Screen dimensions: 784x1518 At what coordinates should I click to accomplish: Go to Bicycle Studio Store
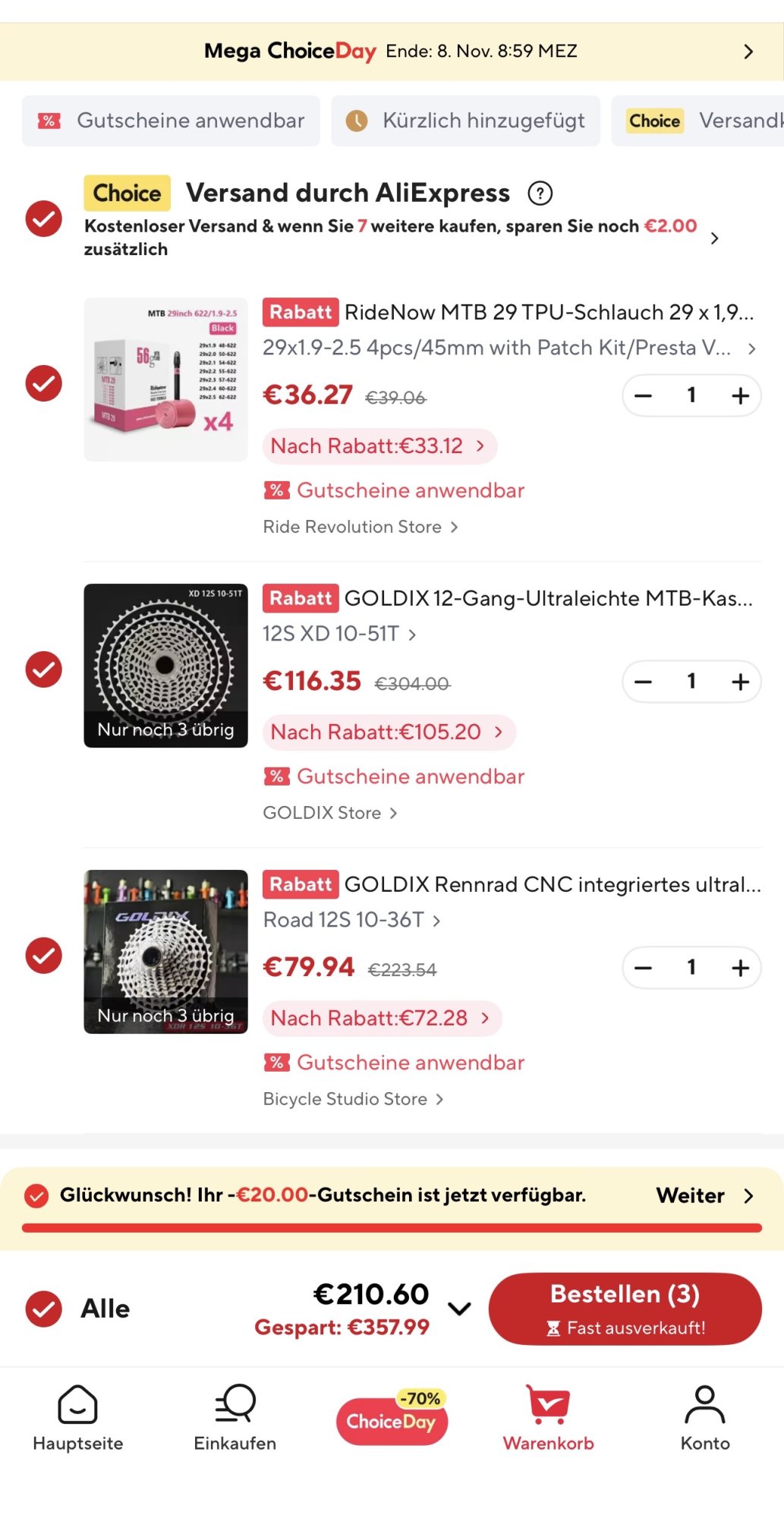tap(353, 1099)
